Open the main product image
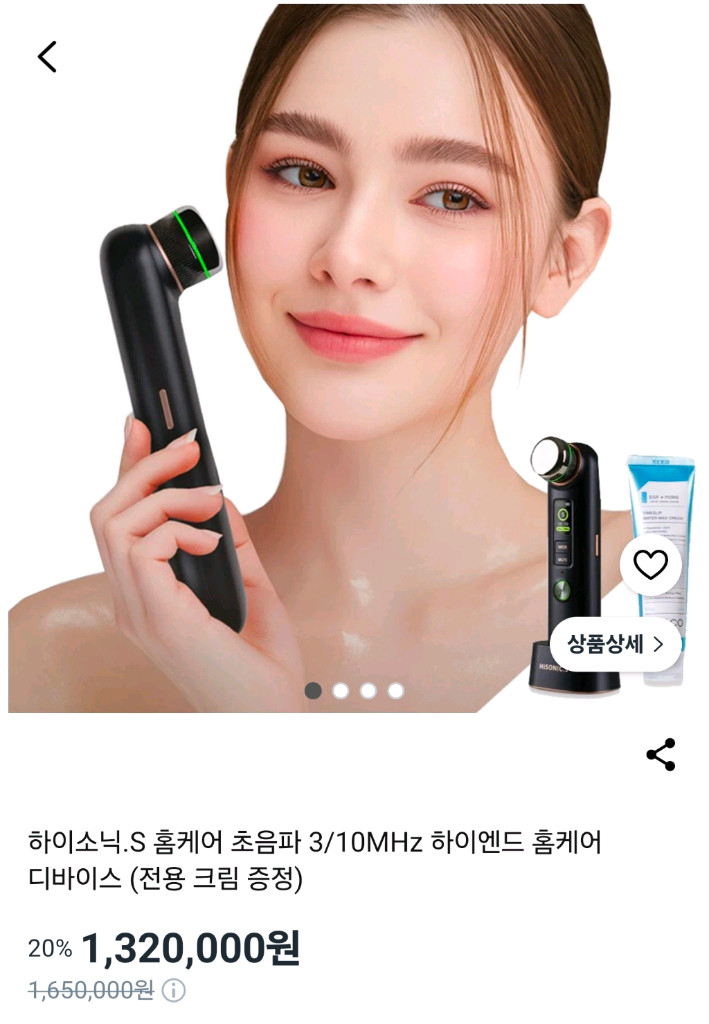This screenshot has height=1024, width=709. click(x=354, y=350)
